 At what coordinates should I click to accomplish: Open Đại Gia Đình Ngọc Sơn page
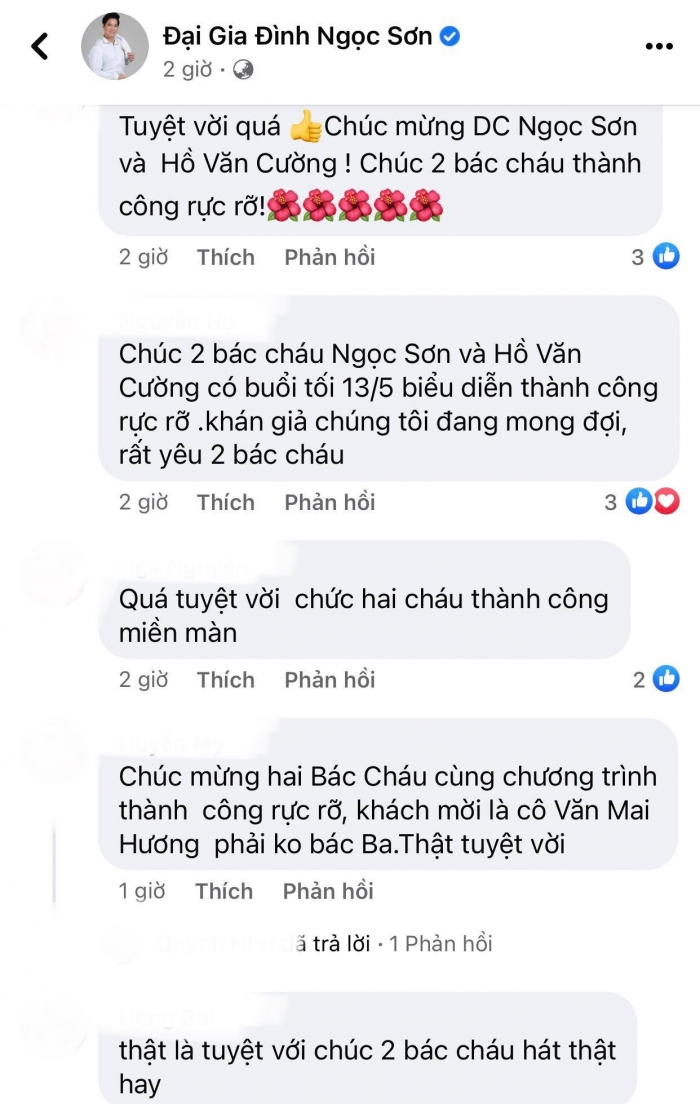click(x=298, y=37)
